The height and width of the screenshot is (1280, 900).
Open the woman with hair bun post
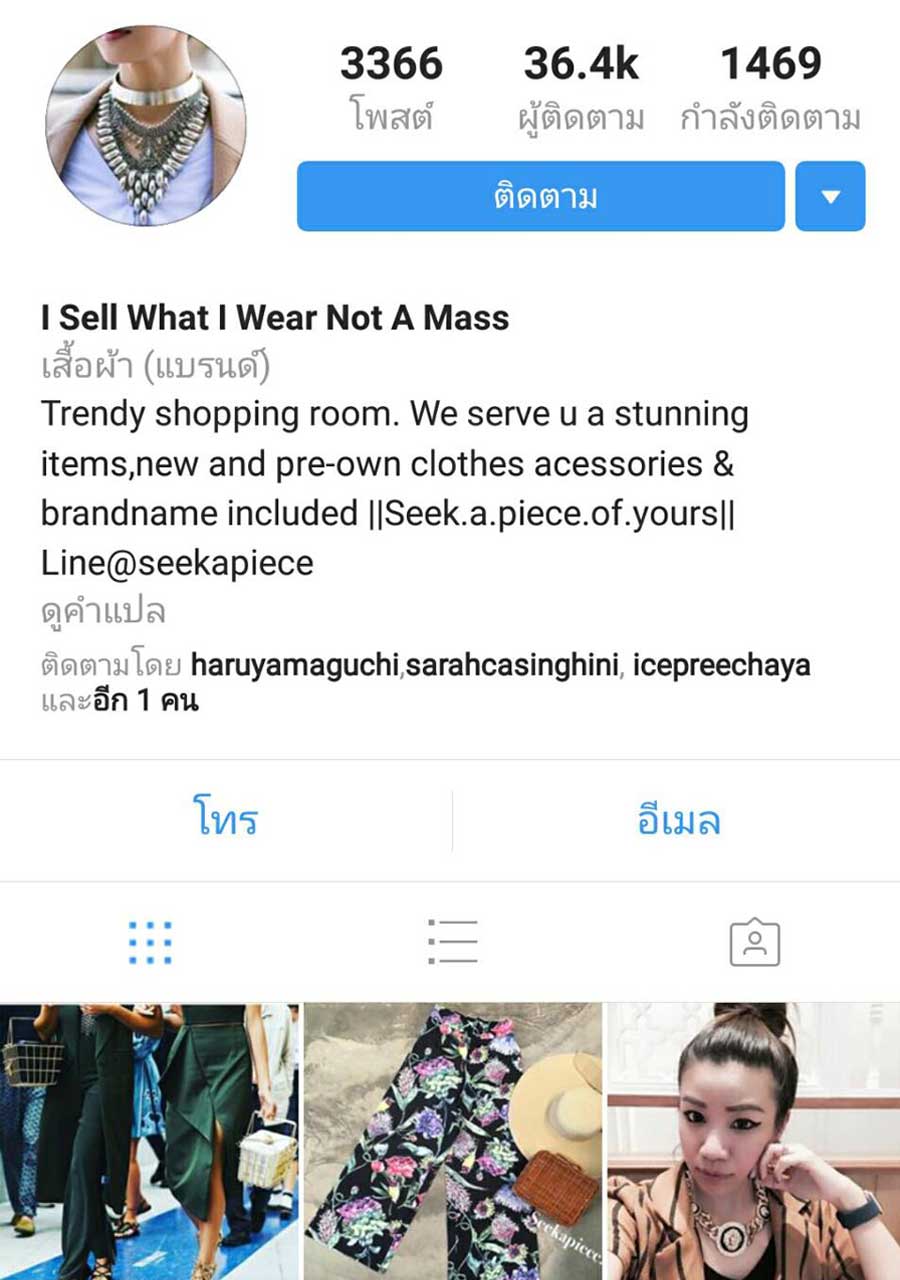tap(754, 1140)
